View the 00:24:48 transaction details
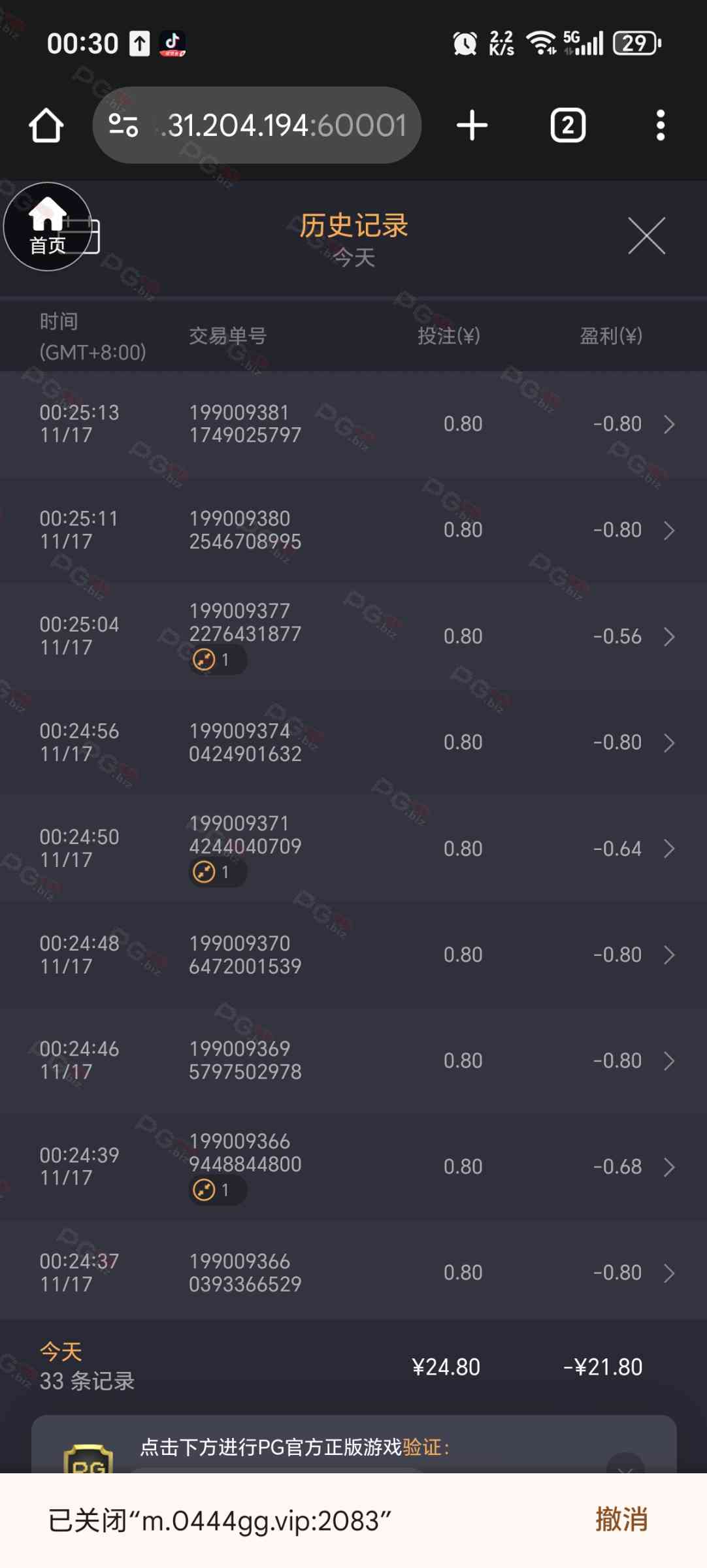Image resolution: width=707 pixels, height=1568 pixels. tap(354, 955)
